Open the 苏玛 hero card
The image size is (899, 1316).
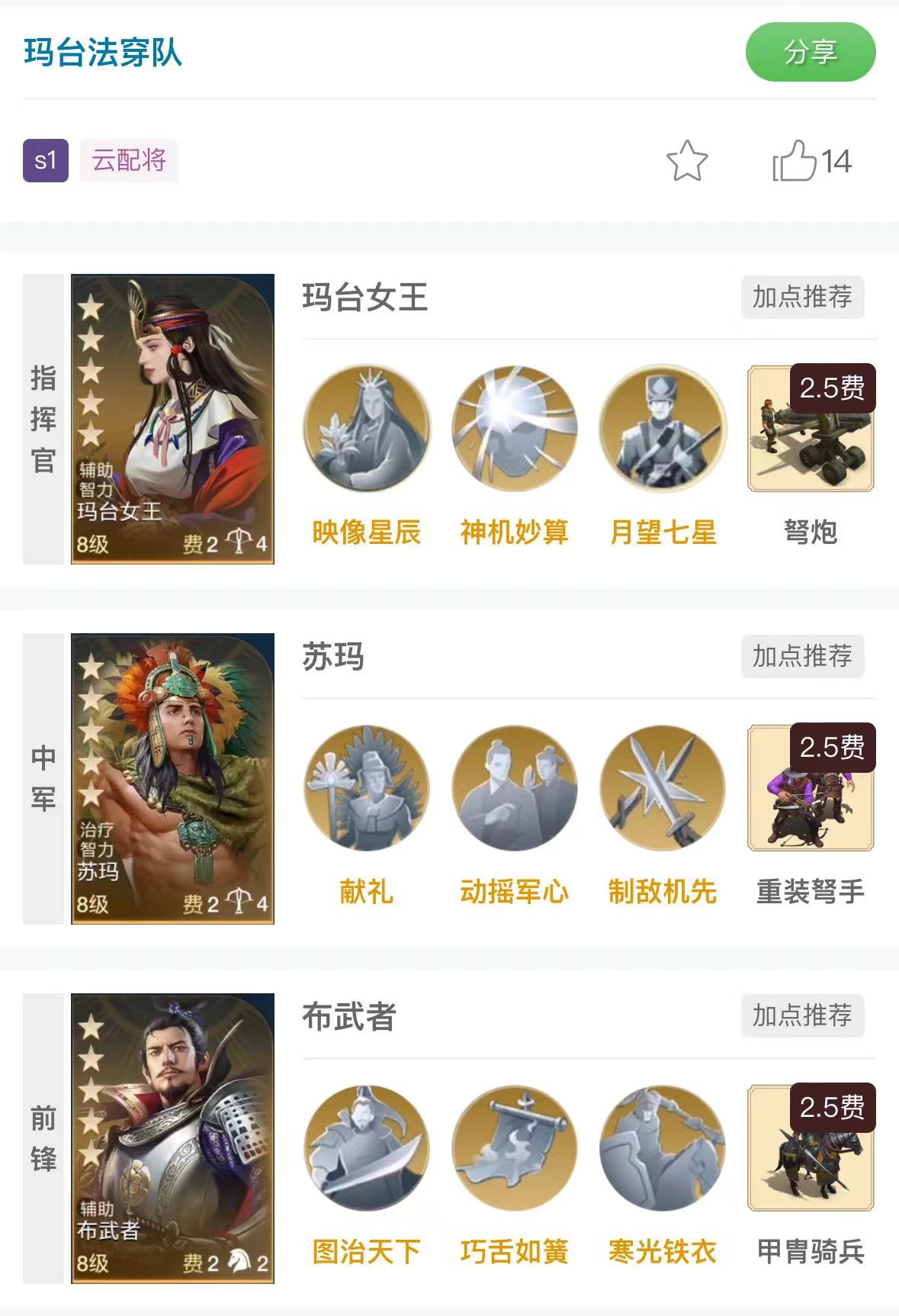172,778
